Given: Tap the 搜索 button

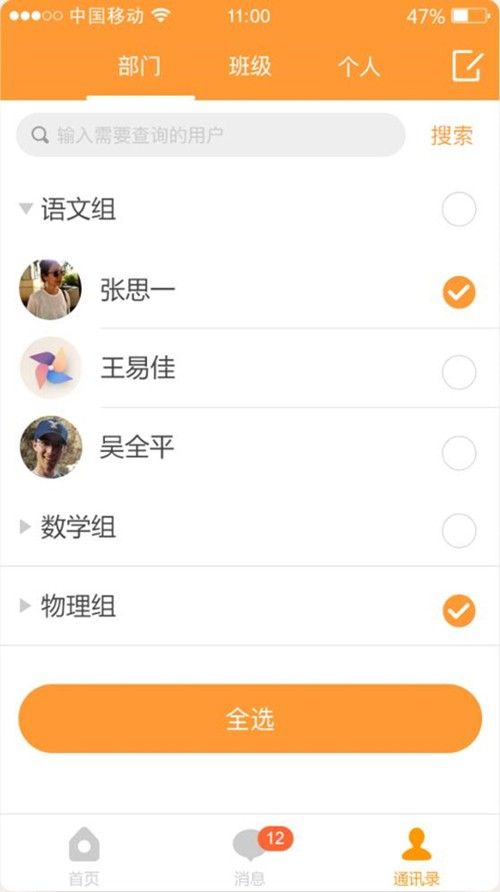Looking at the screenshot, I should [452, 135].
